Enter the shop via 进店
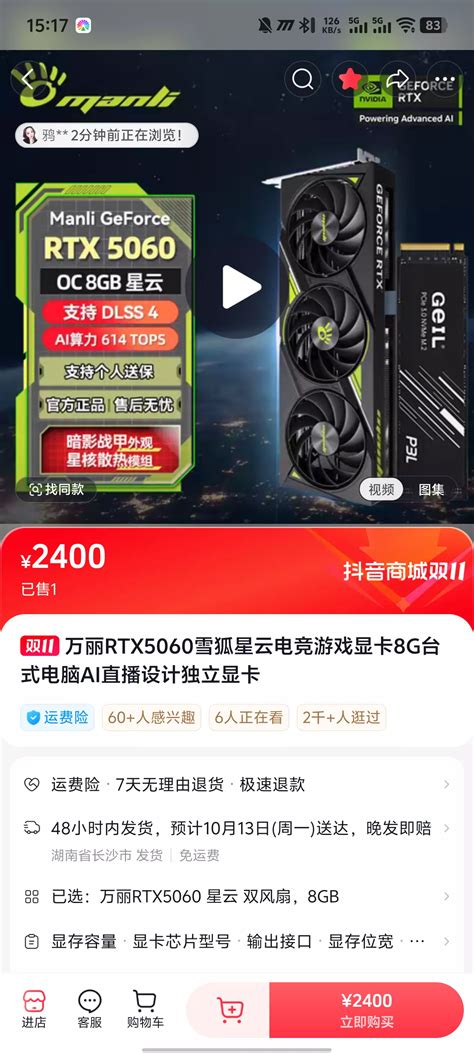474x1053 pixels. tap(34, 1009)
